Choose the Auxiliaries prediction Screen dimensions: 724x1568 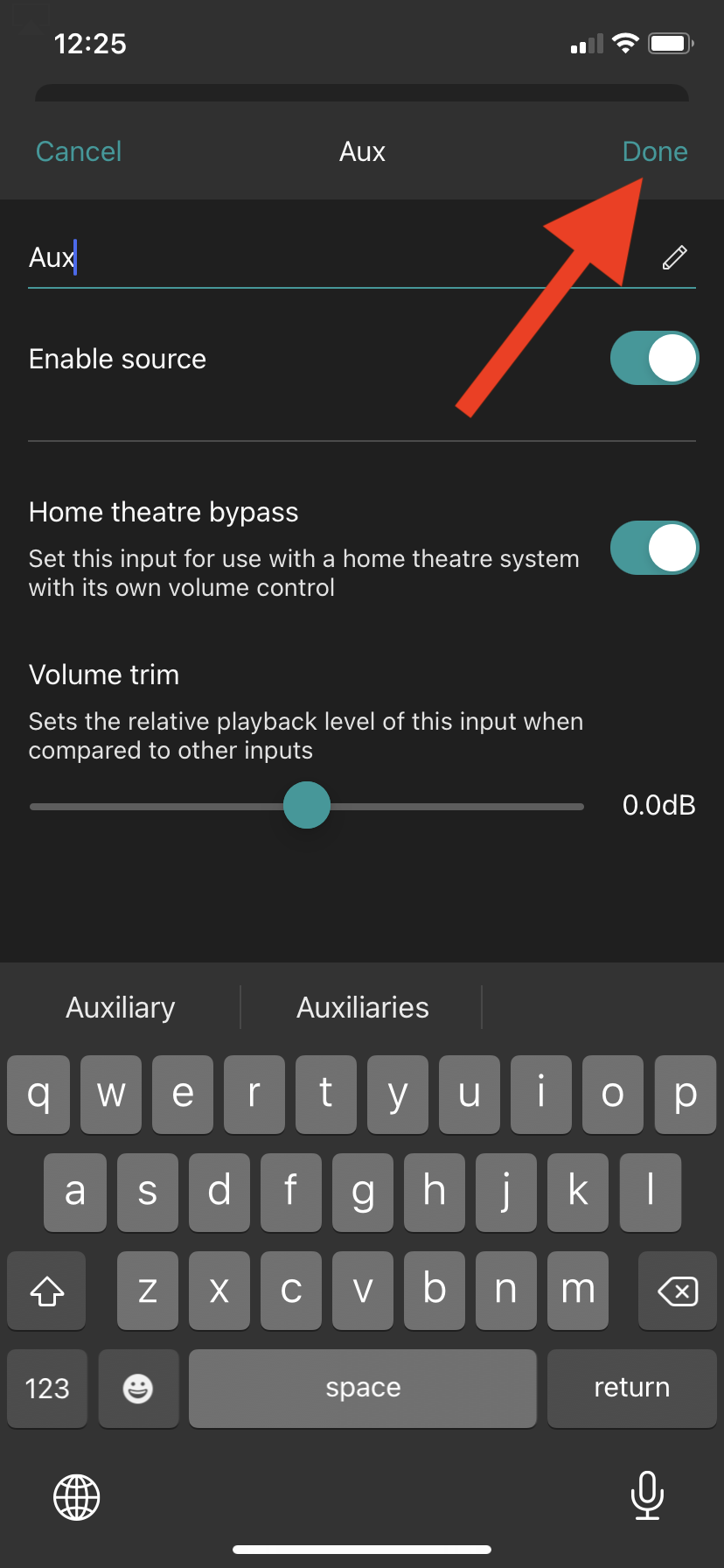tap(362, 1007)
